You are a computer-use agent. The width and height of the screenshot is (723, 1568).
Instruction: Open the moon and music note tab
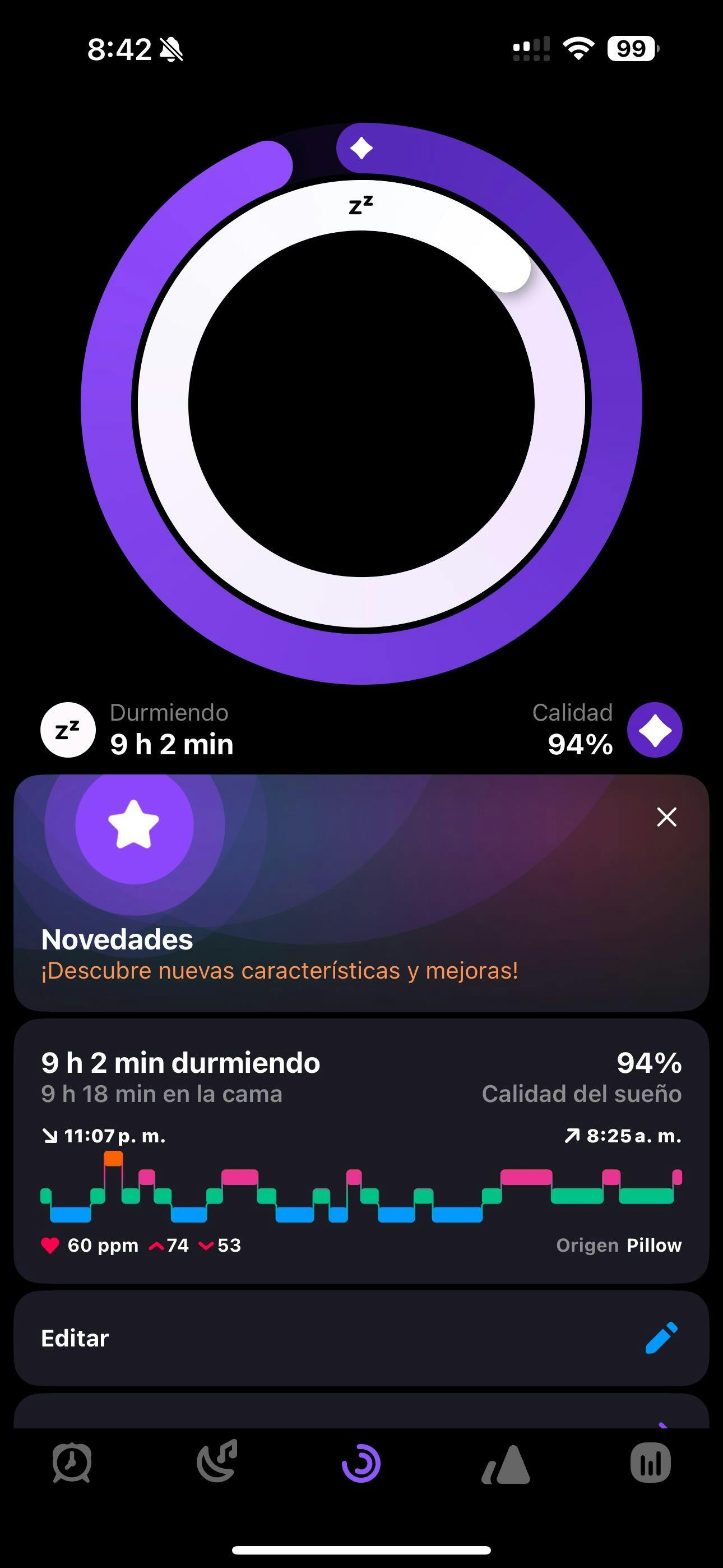217,1463
